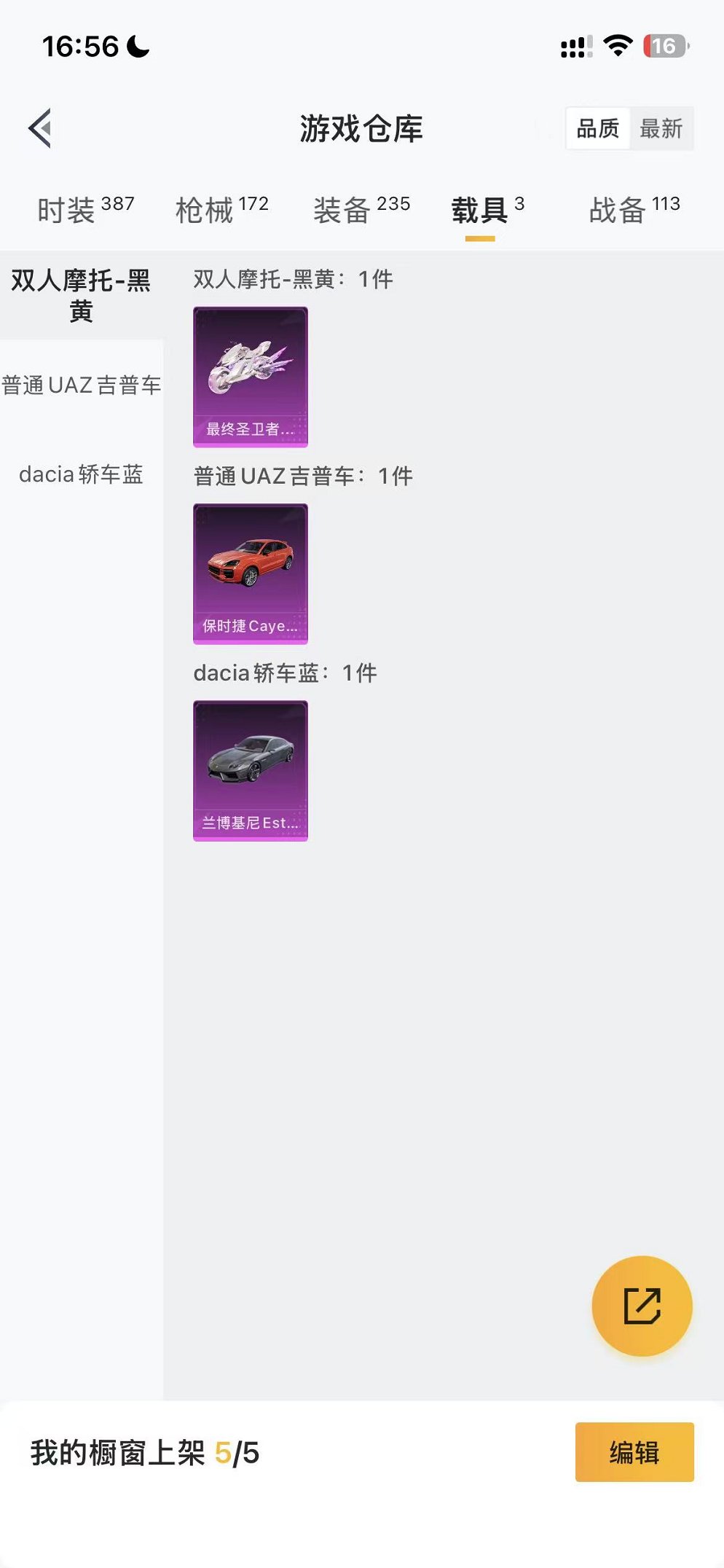Open the 兰博基尼 Estoque vehicle item
The image size is (724, 1568).
[x=250, y=770]
